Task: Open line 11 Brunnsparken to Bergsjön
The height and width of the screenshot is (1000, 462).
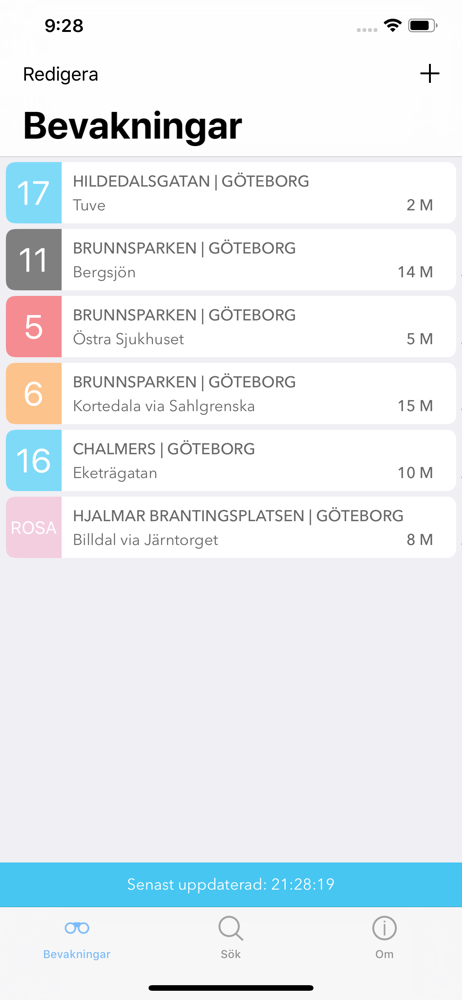Action: point(231,260)
